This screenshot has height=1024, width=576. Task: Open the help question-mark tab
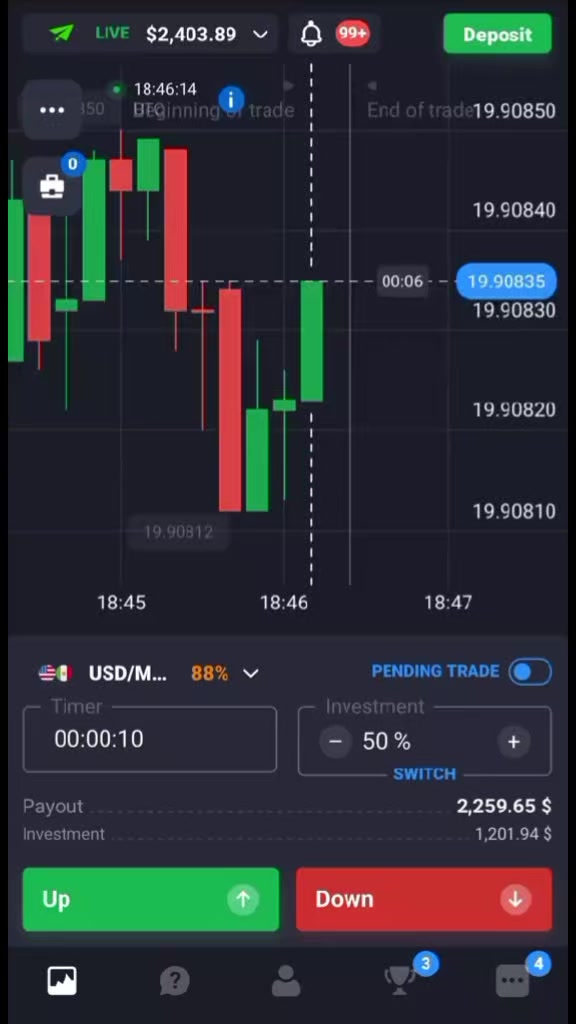click(174, 981)
